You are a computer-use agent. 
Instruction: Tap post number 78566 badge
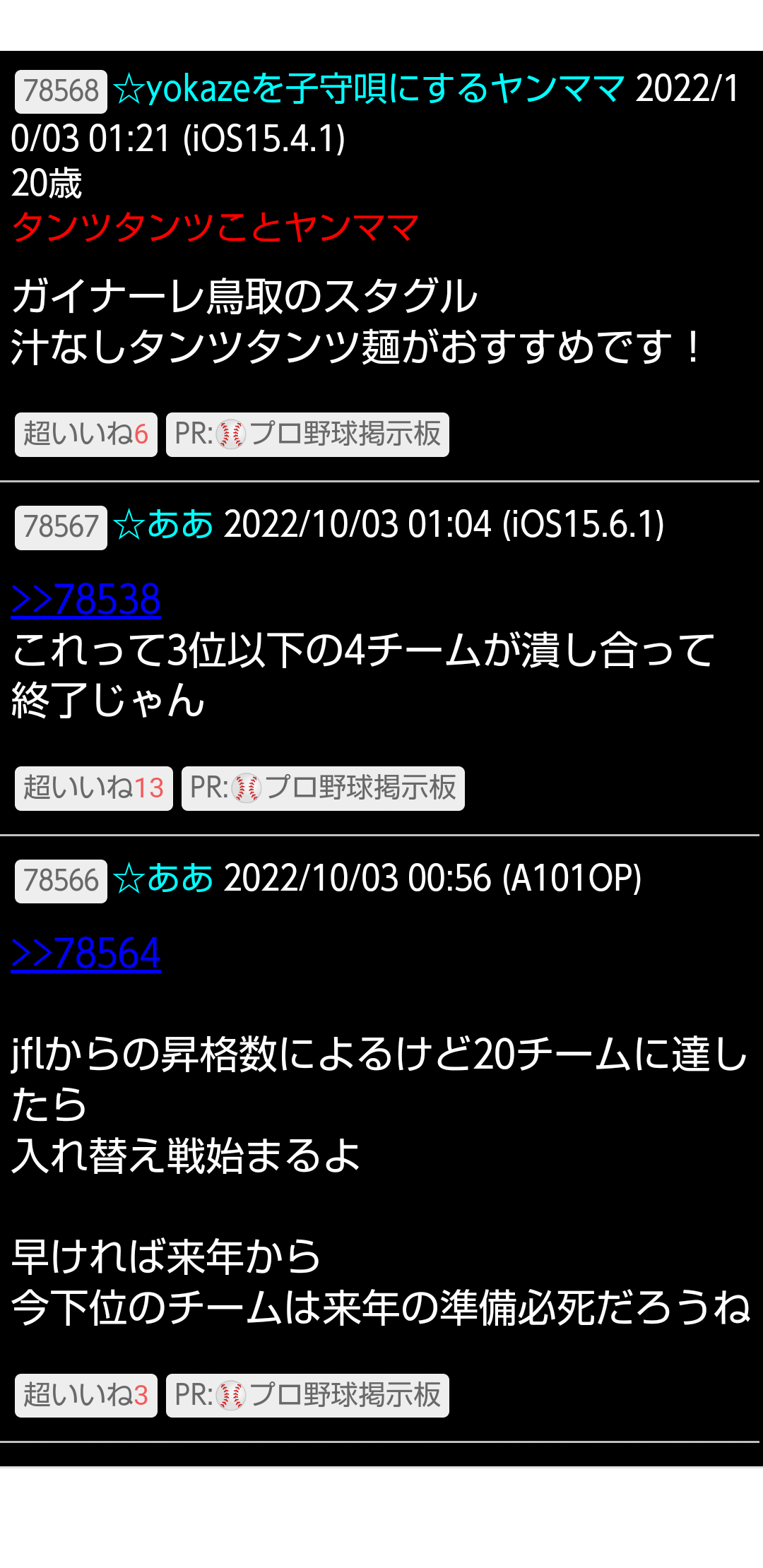61,881
